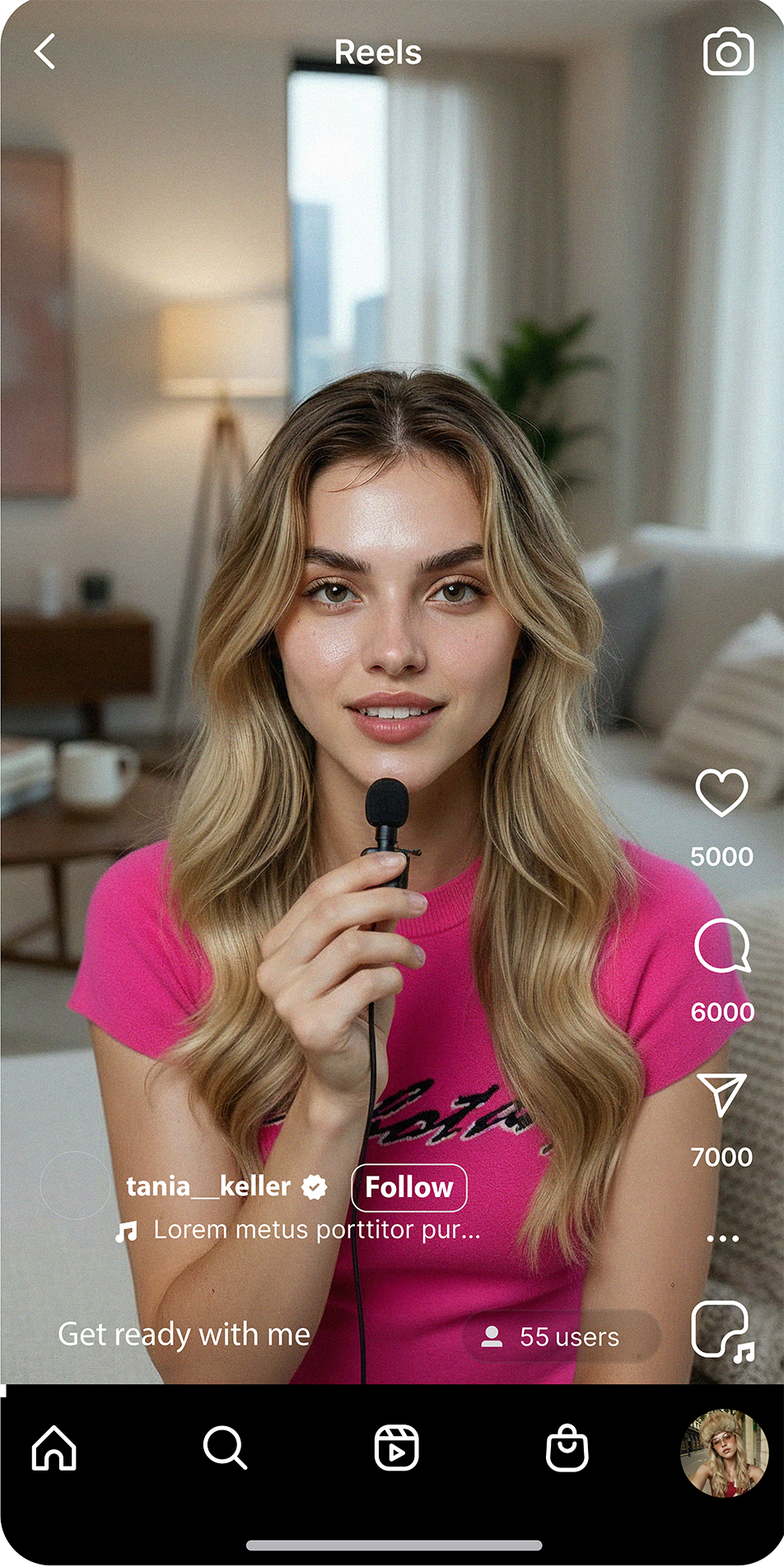
Task: Open the Lorem metus porttitor audio track
Action: pos(315,1231)
